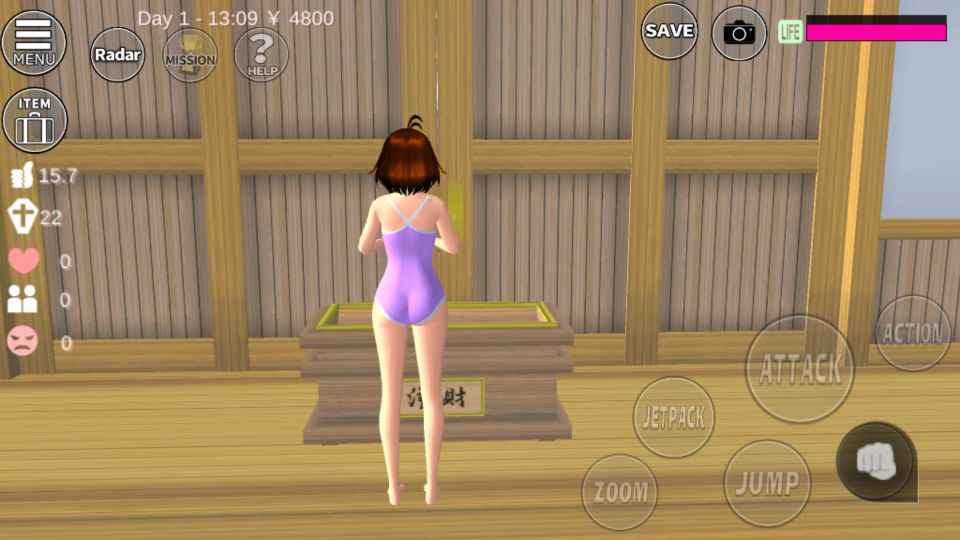Tap the ACTION button

912,333
